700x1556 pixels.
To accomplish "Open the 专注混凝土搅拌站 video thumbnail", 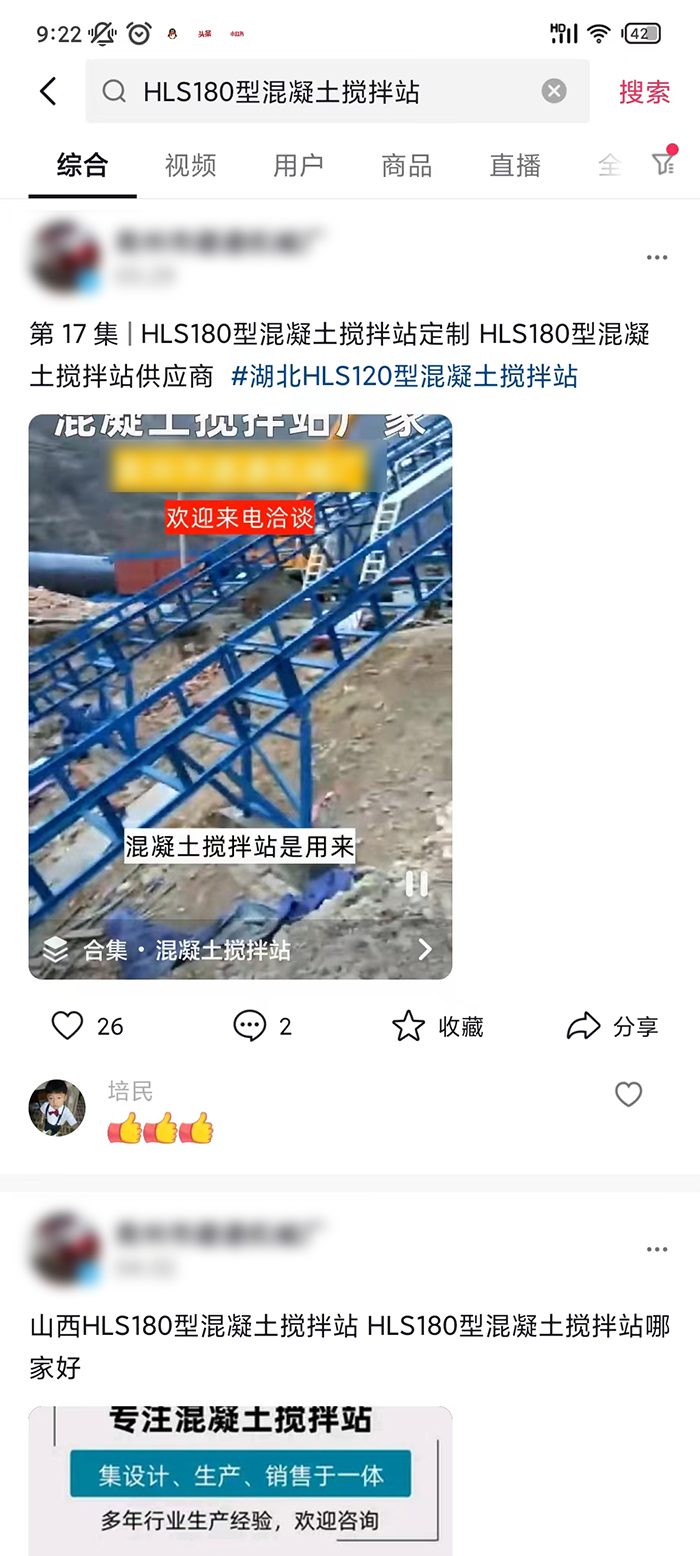I will click(240, 1481).
